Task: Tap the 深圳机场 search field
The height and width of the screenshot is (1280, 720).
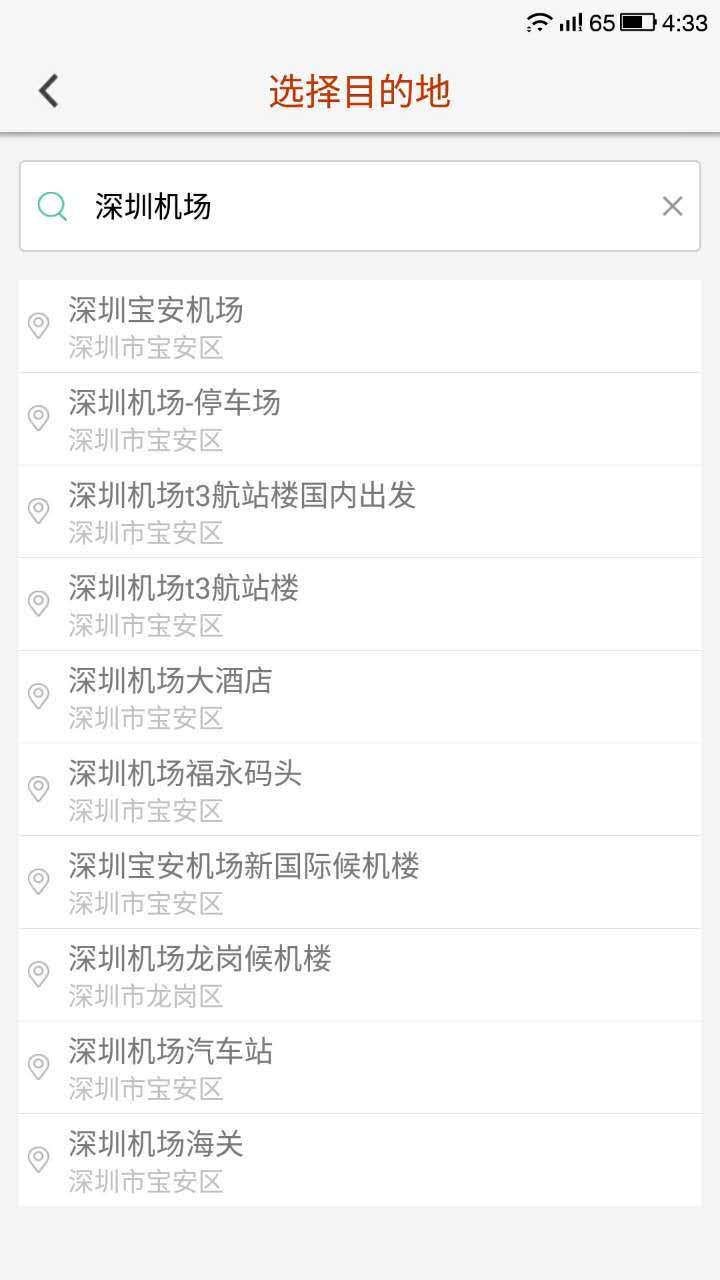Action: (360, 206)
